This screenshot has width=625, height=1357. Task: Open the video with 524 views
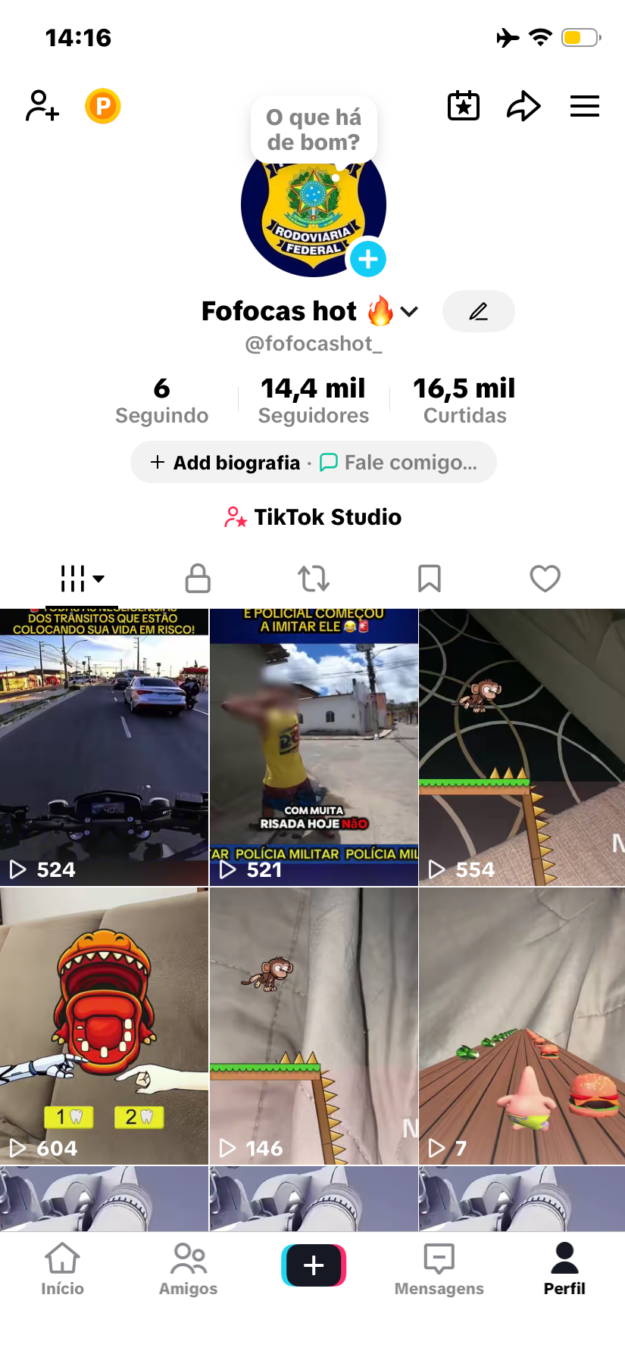coord(104,747)
